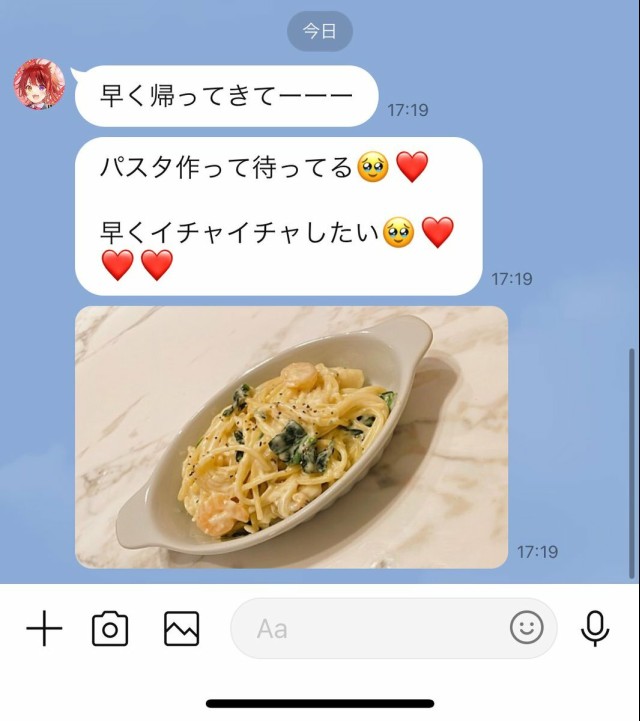640x721 pixels.
Task: Open the emoji and sticker picker
Action: click(x=526, y=627)
